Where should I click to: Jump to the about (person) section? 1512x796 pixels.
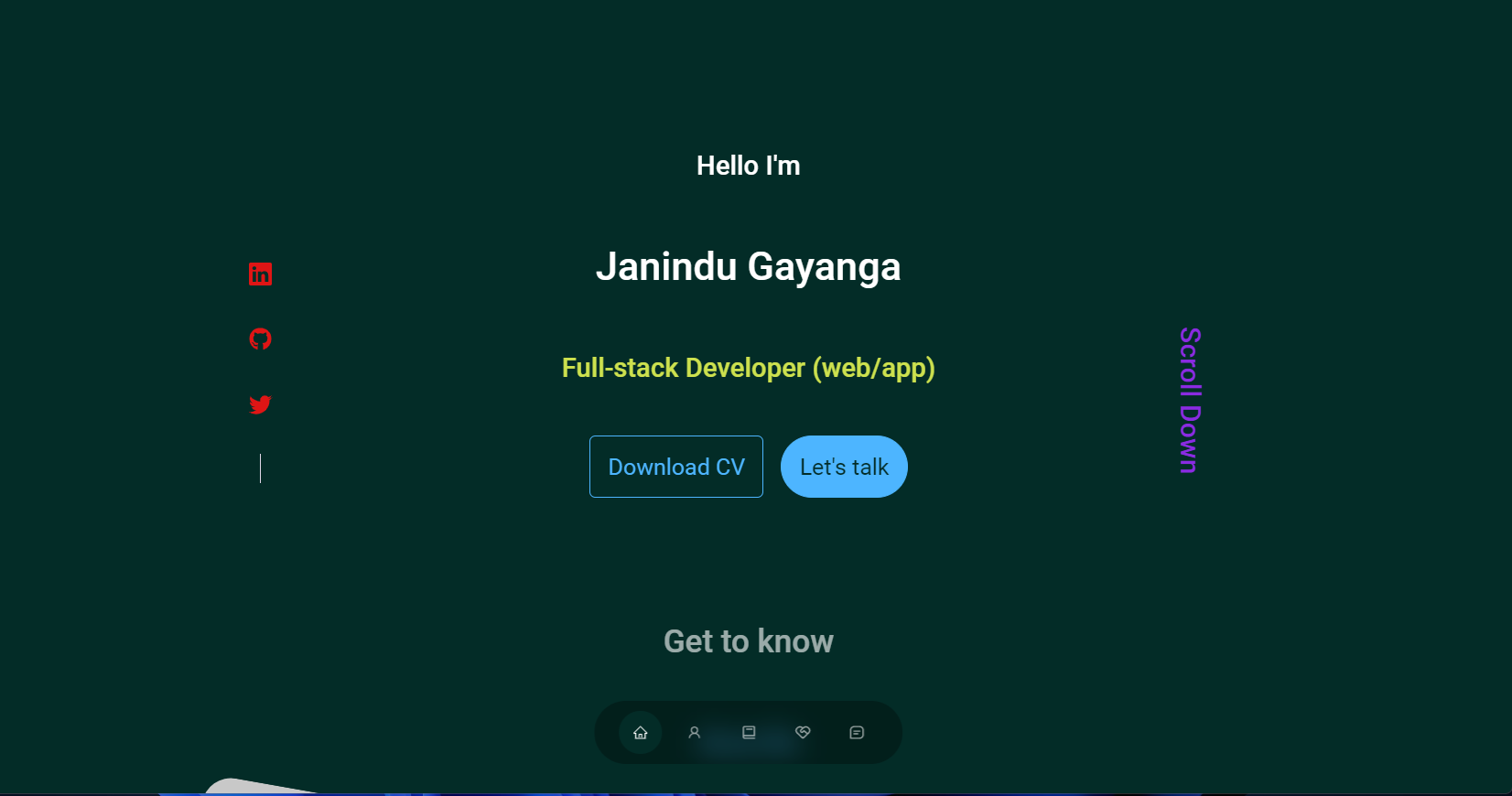coord(695,733)
